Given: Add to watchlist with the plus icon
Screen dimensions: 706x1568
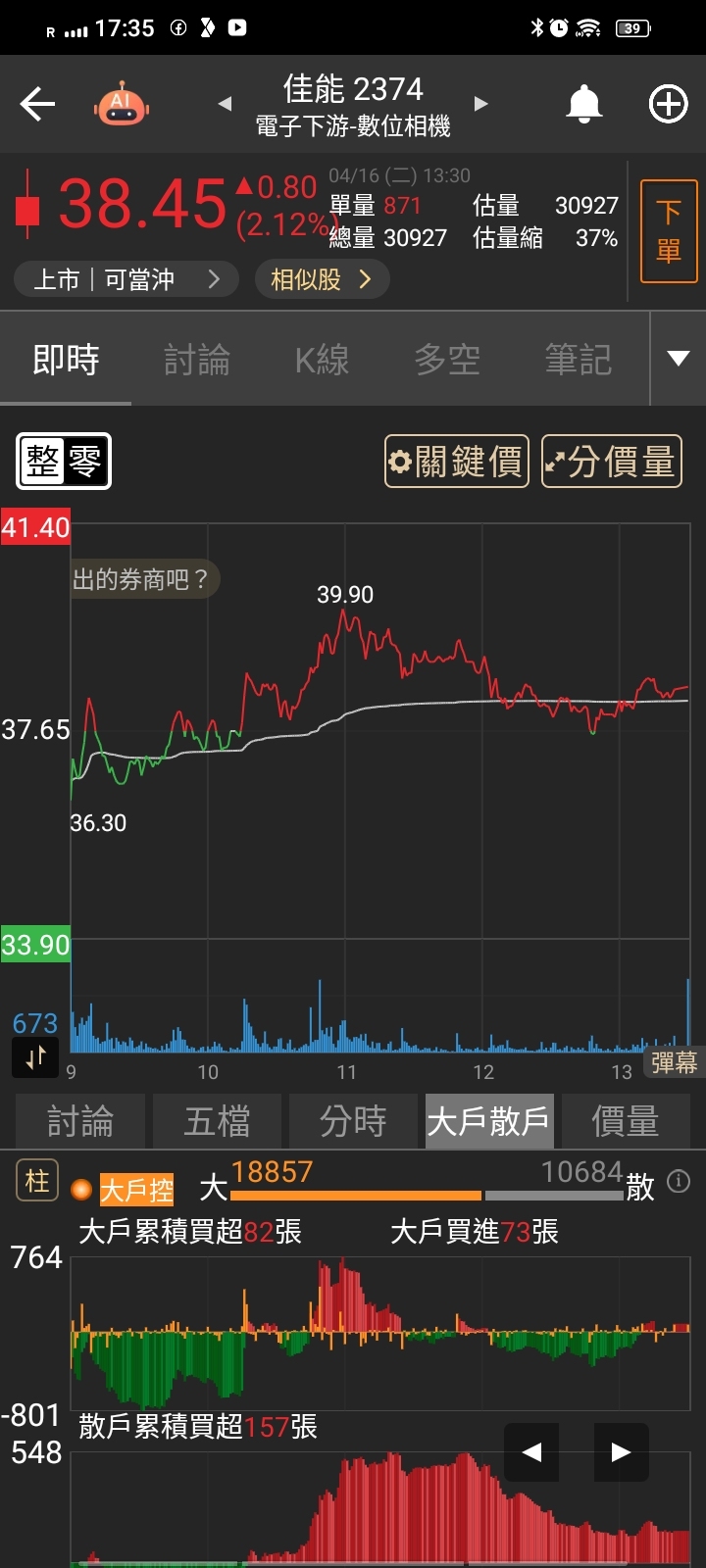Looking at the screenshot, I should tap(668, 102).
